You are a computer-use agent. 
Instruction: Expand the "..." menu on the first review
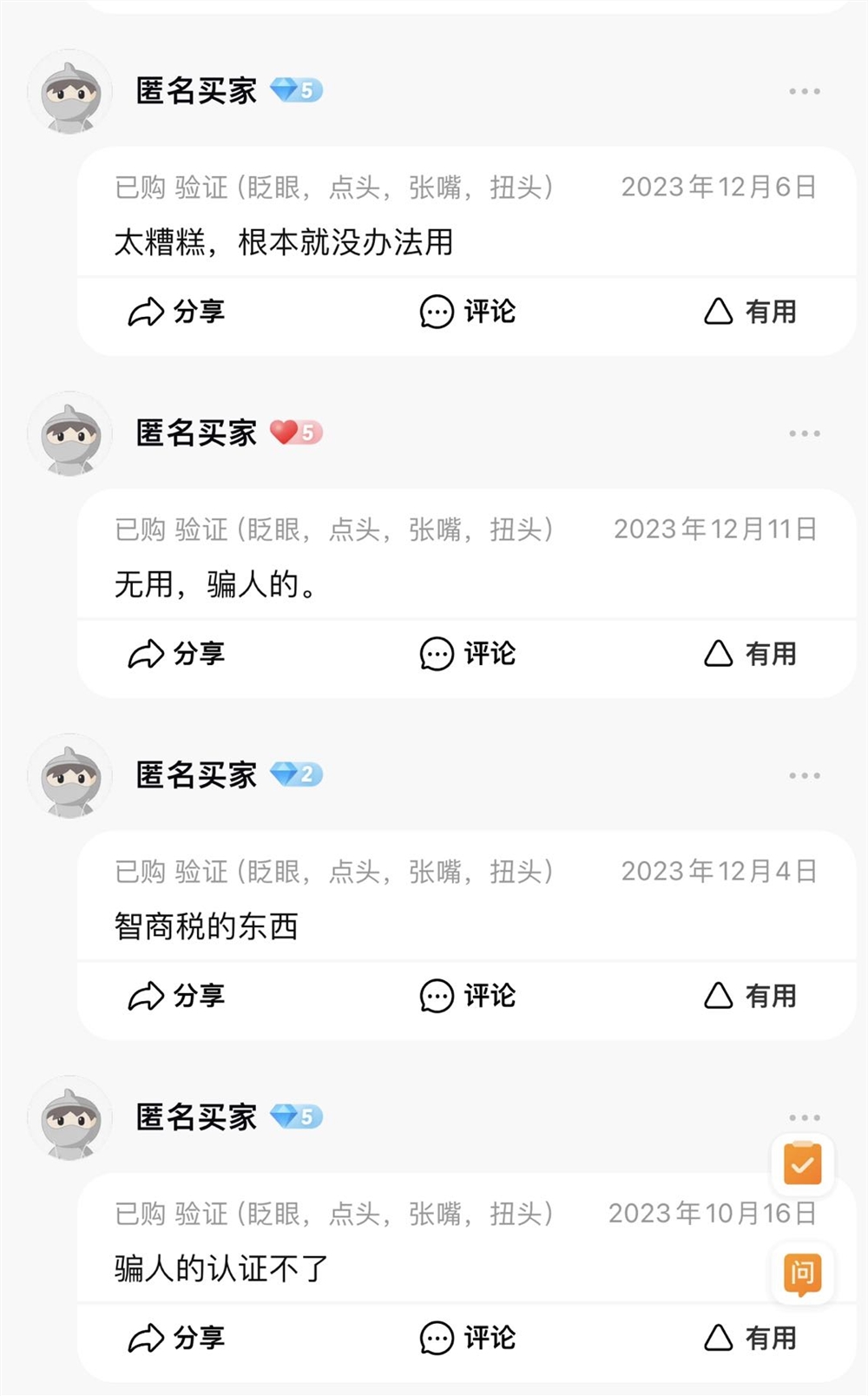(x=806, y=90)
